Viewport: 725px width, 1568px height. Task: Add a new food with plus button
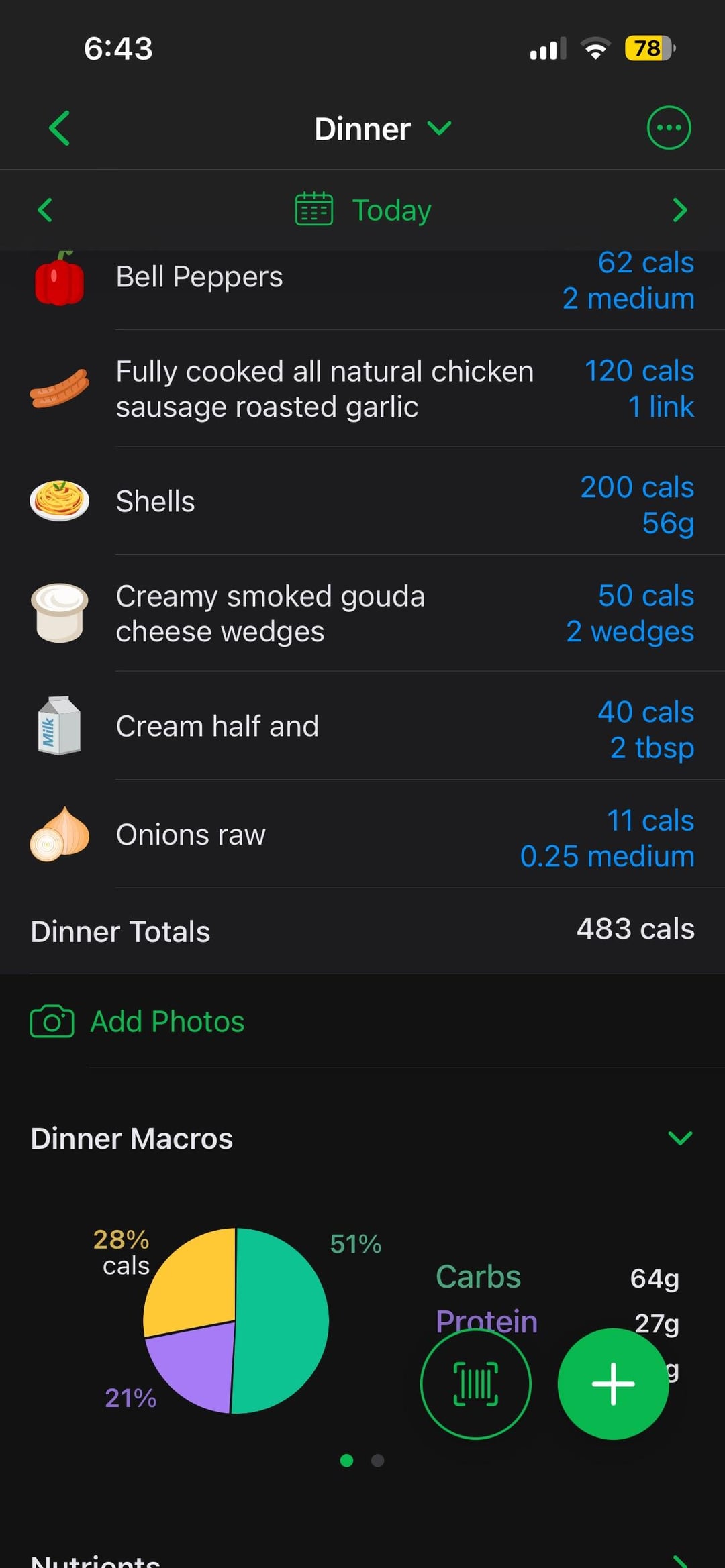(613, 1384)
